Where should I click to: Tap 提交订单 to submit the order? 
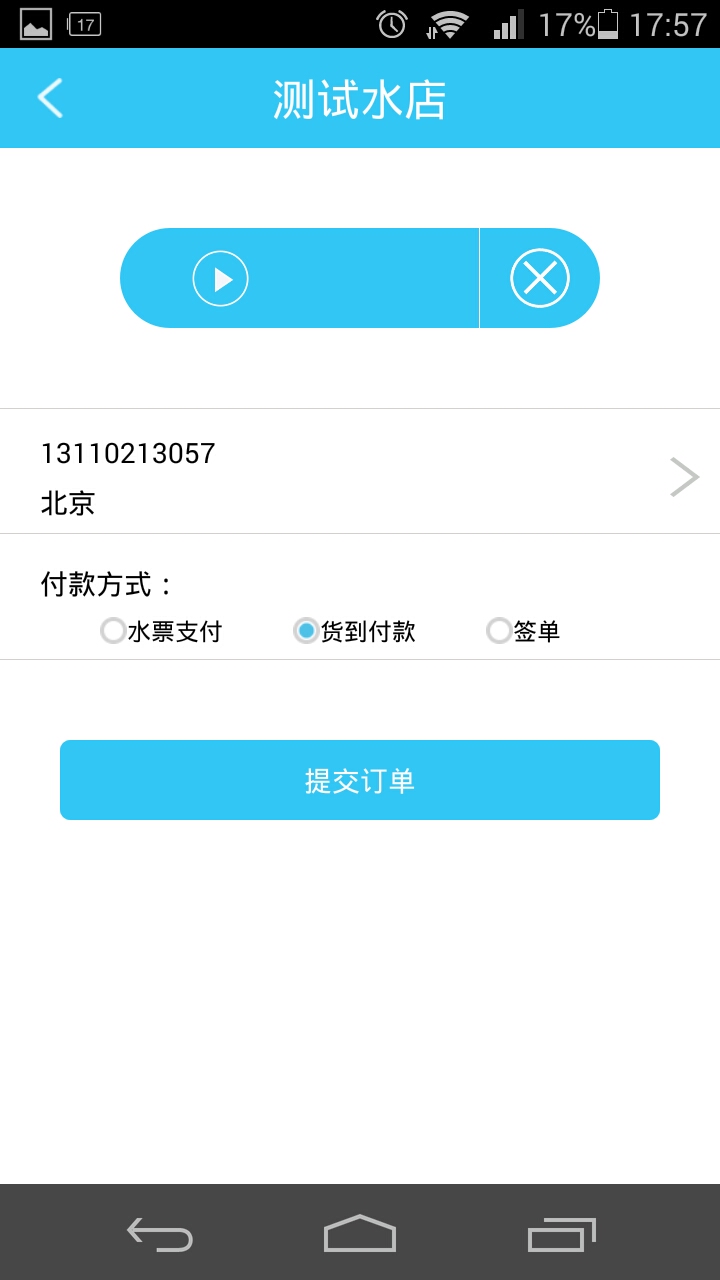[360, 780]
